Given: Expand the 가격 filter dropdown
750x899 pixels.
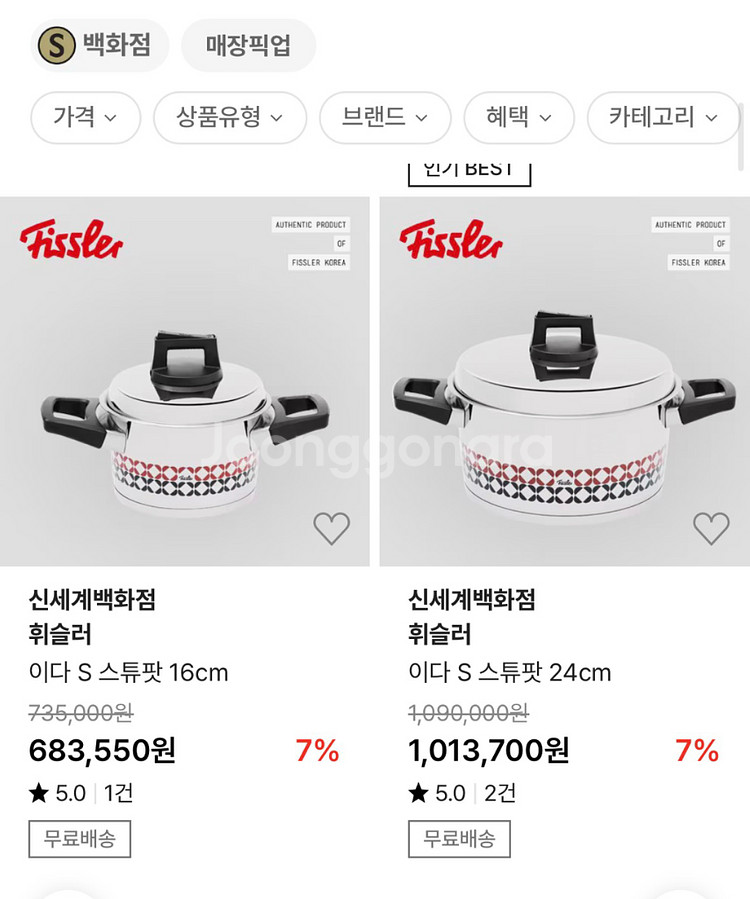Looking at the screenshot, I should [x=85, y=117].
